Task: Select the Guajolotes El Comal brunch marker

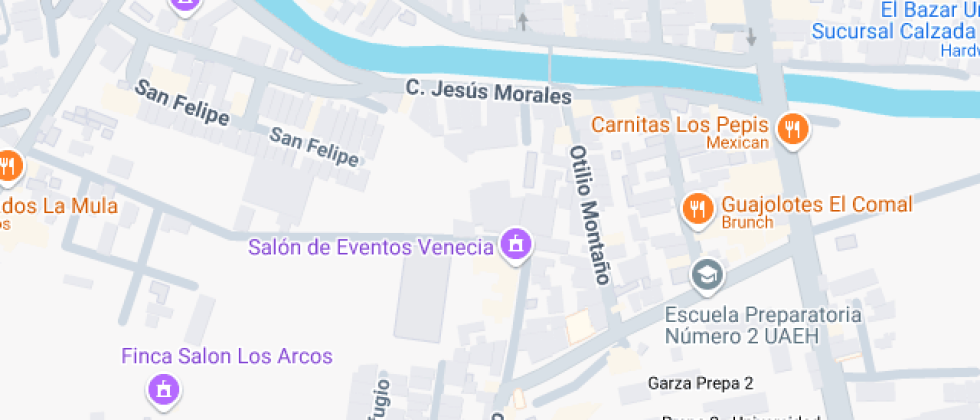Action: [696, 209]
